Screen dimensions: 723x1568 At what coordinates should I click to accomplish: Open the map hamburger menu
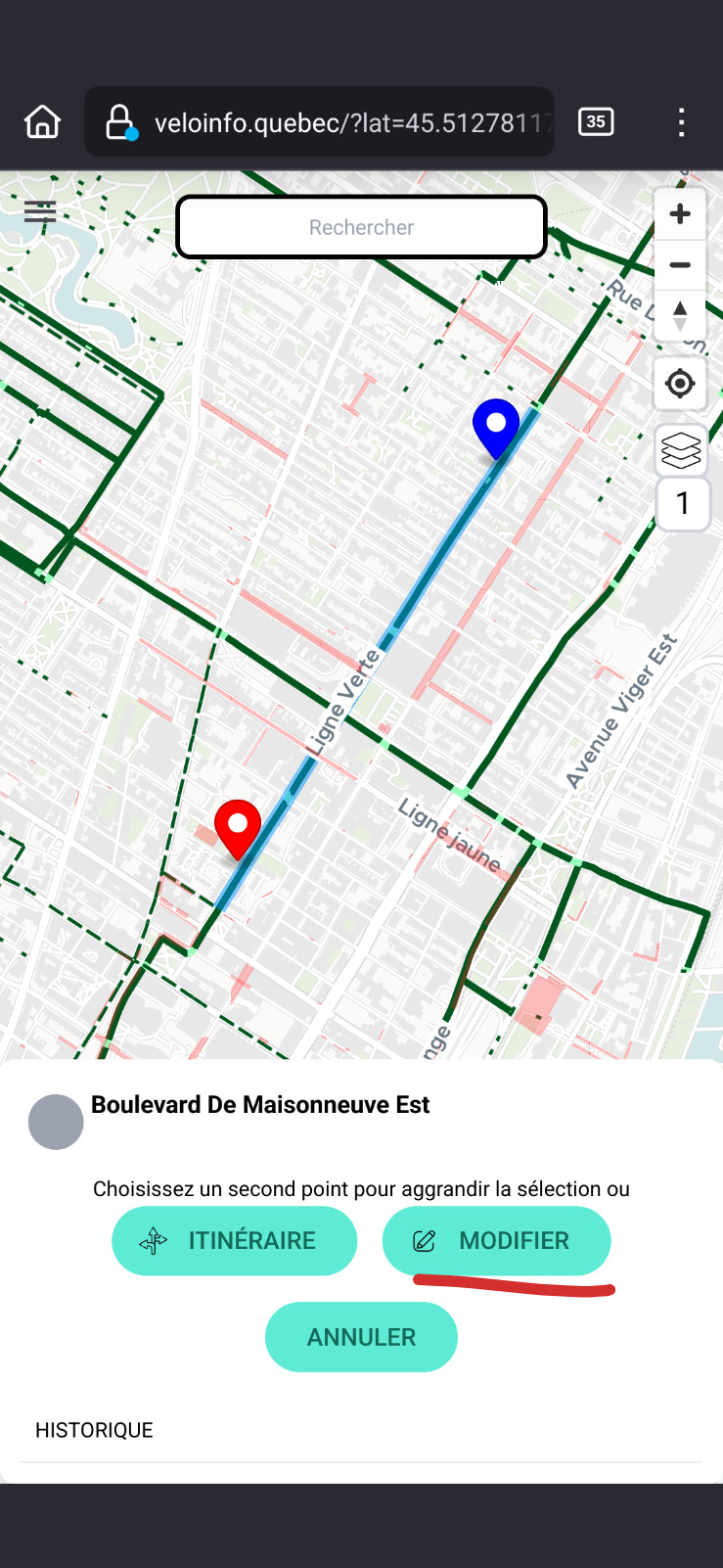pyautogui.click(x=40, y=211)
